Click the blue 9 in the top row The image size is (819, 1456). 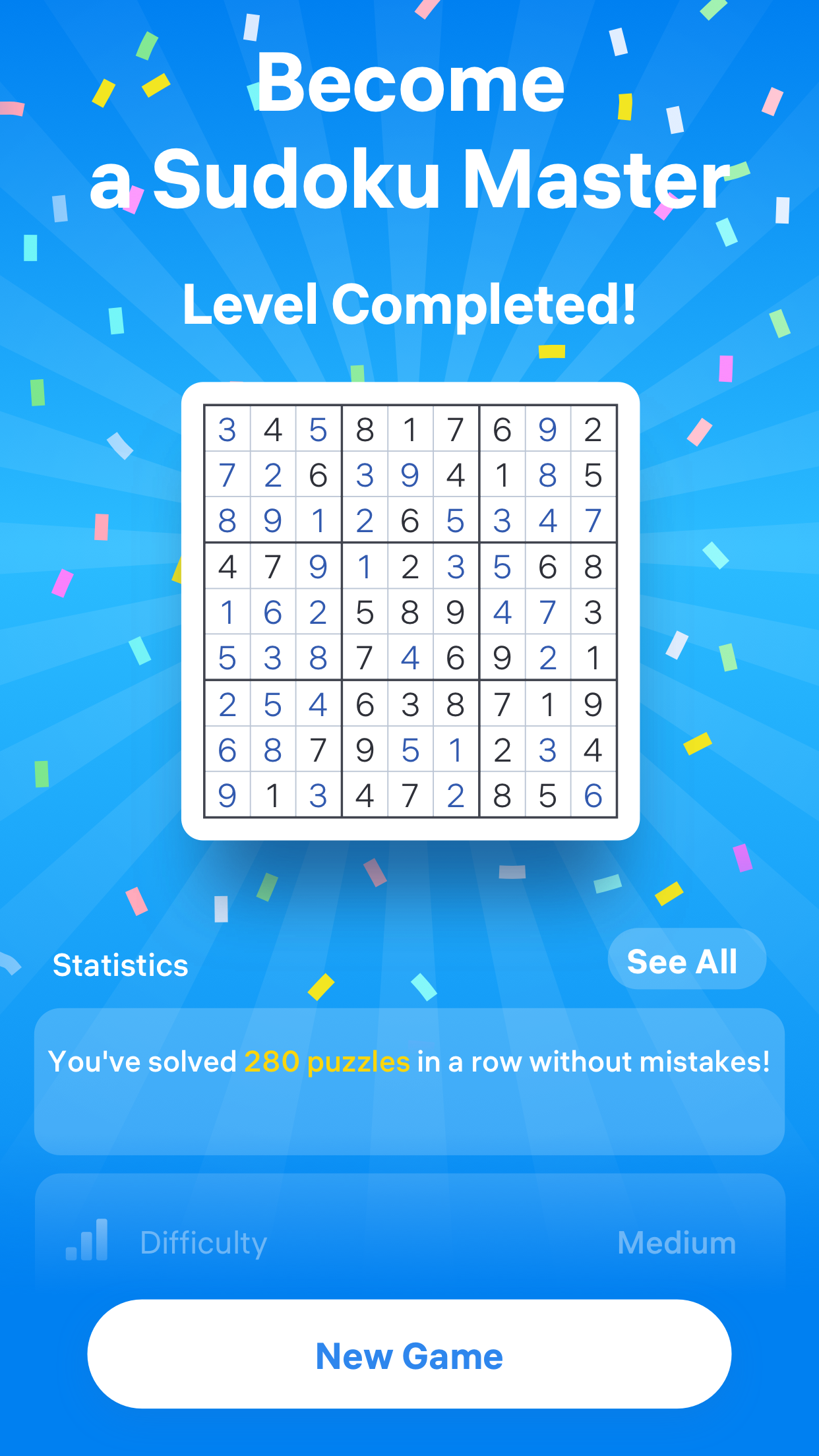[x=547, y=429]
